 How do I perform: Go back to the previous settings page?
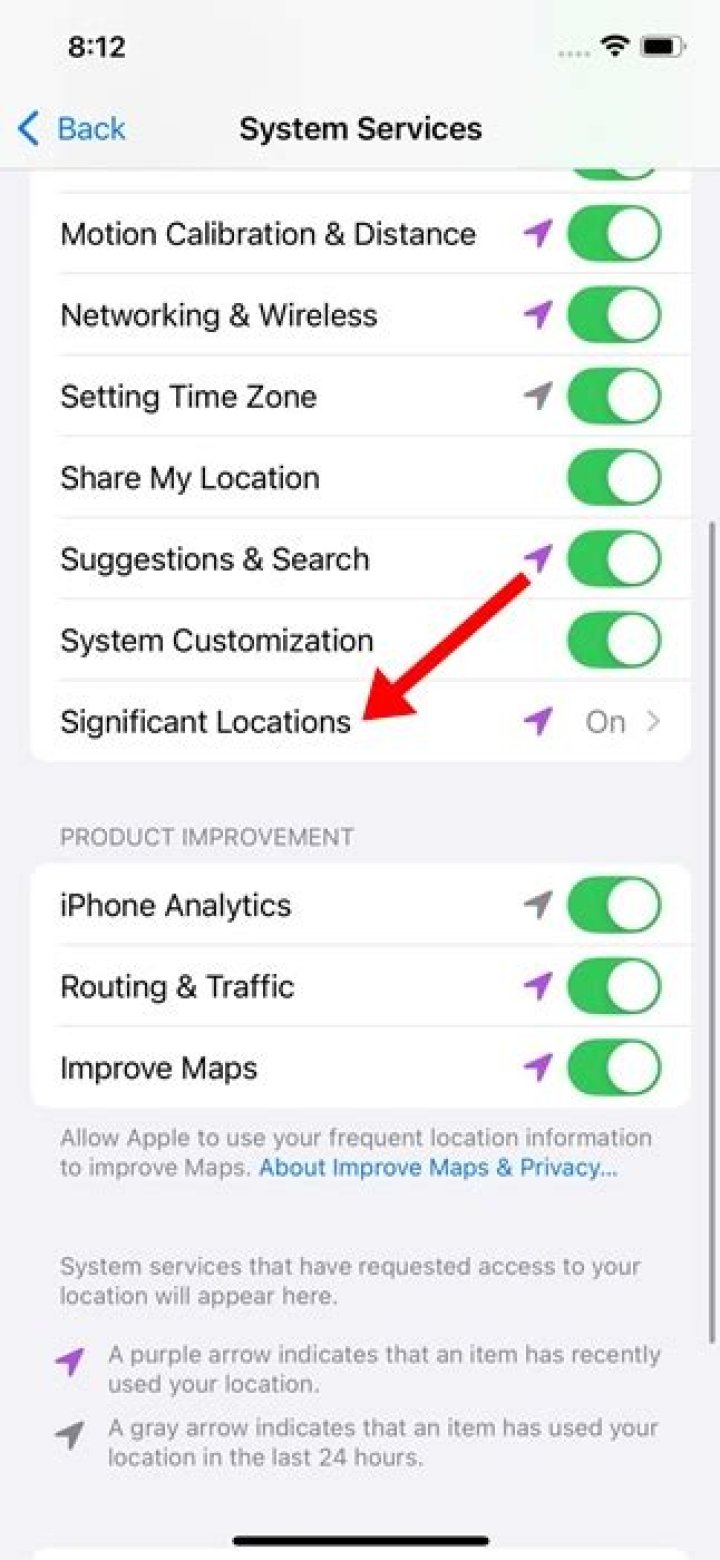[x=72, y=129]
